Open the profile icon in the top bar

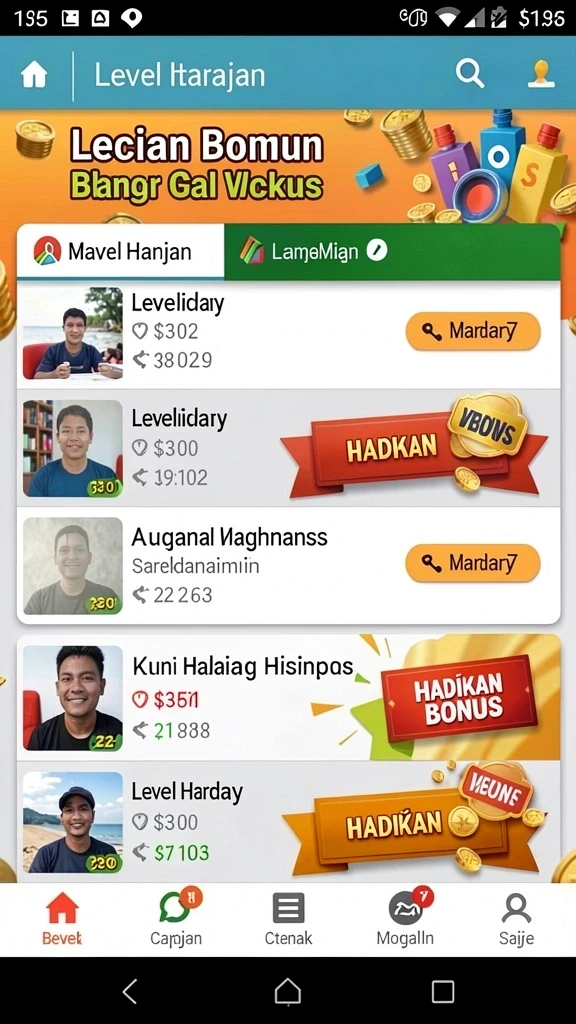tap(541, 74)
